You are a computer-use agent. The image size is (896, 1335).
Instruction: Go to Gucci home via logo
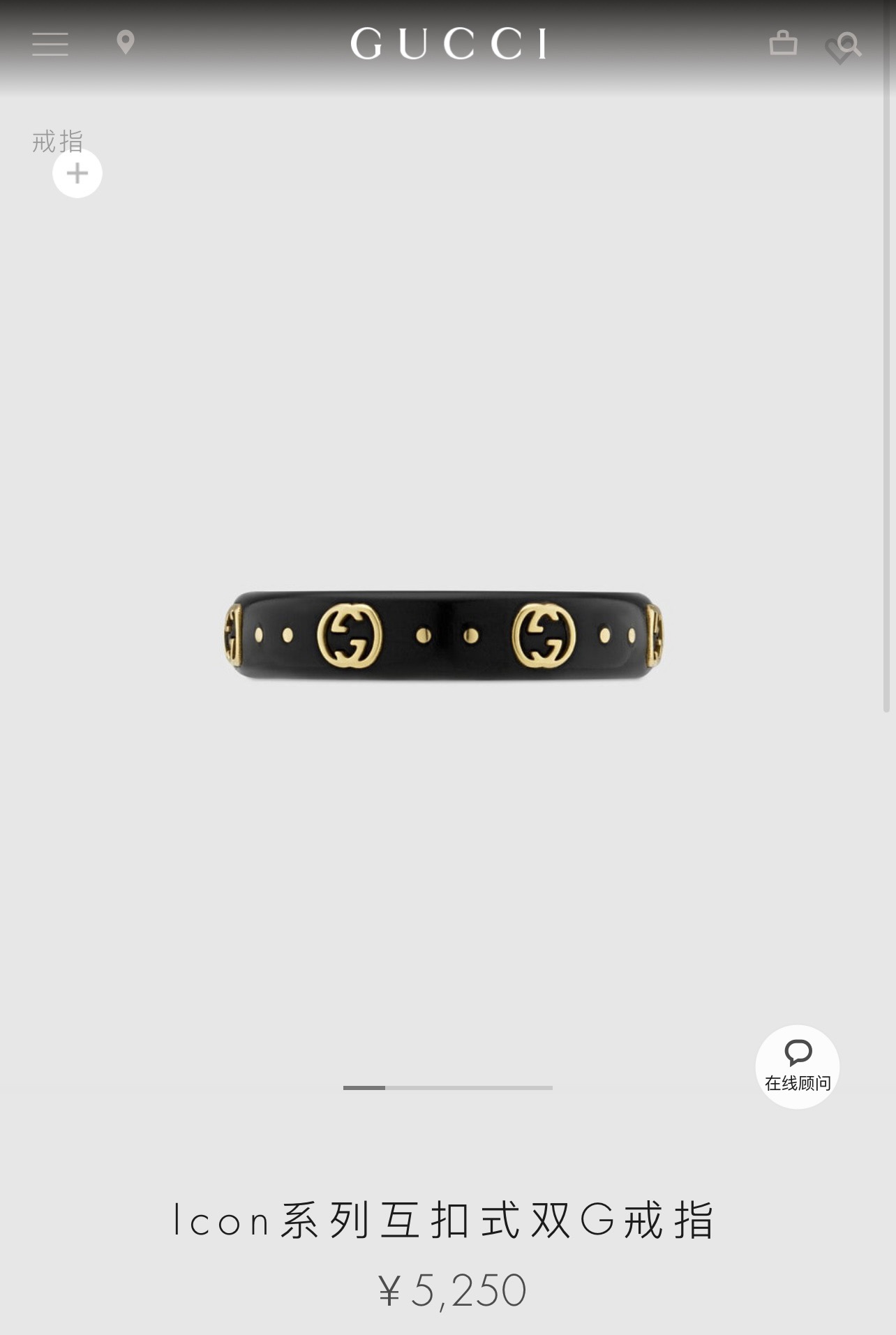448,44
